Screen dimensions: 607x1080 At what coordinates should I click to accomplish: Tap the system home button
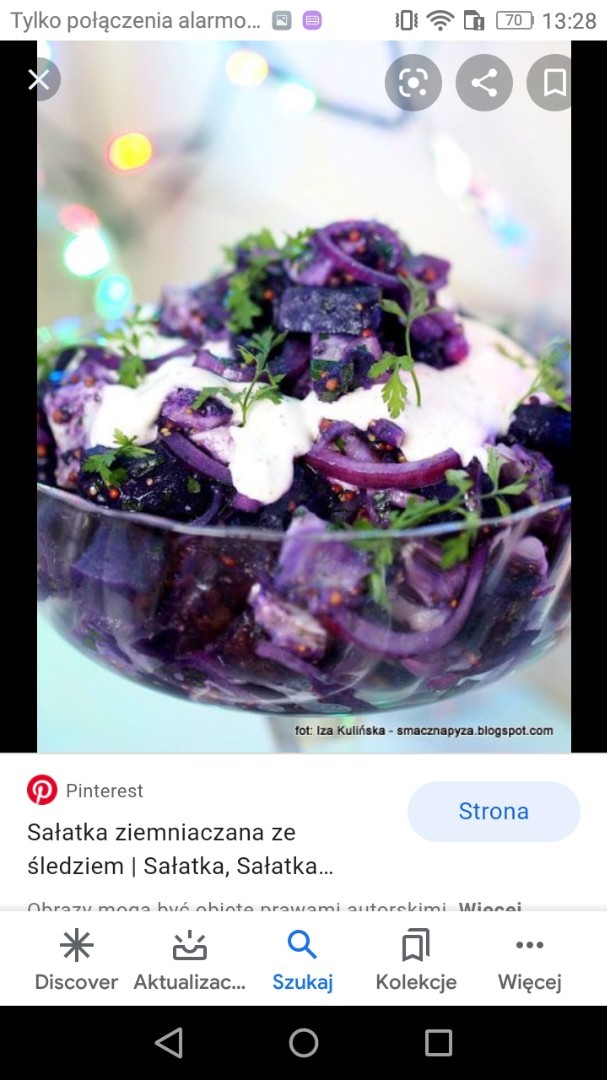[304, 1043]
